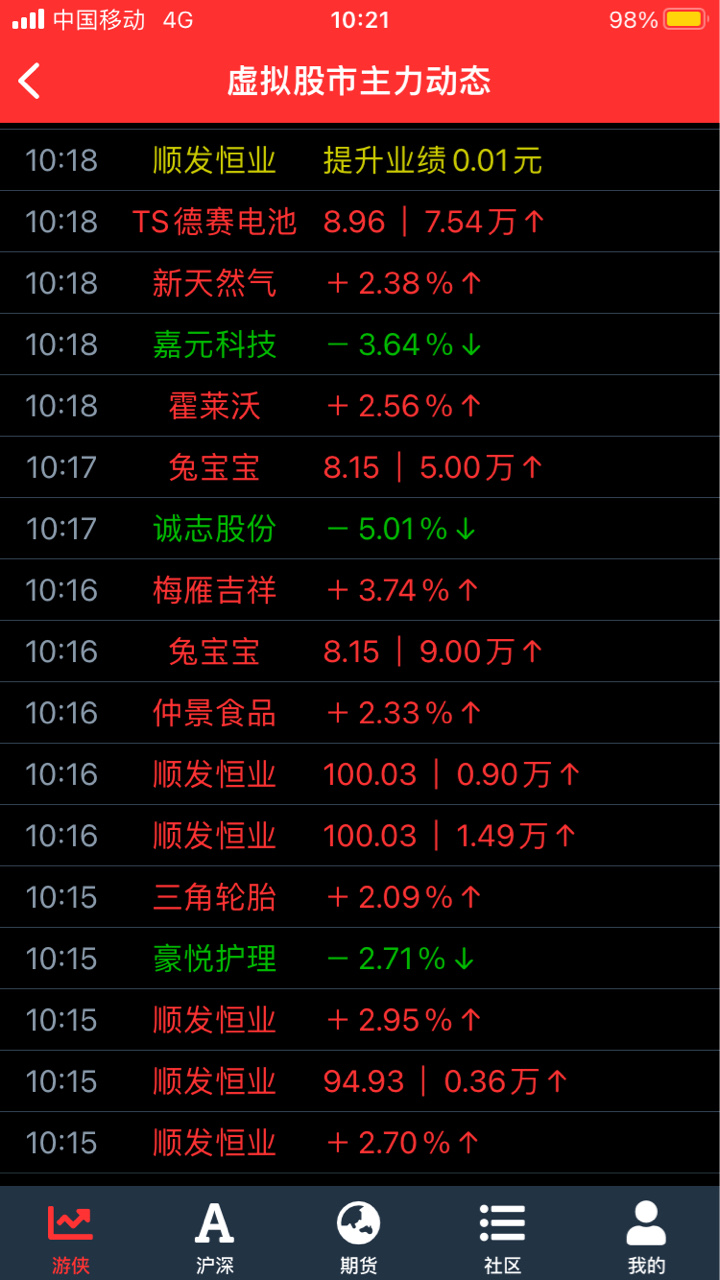Select the 仲景食品 entry

(360, 713)
